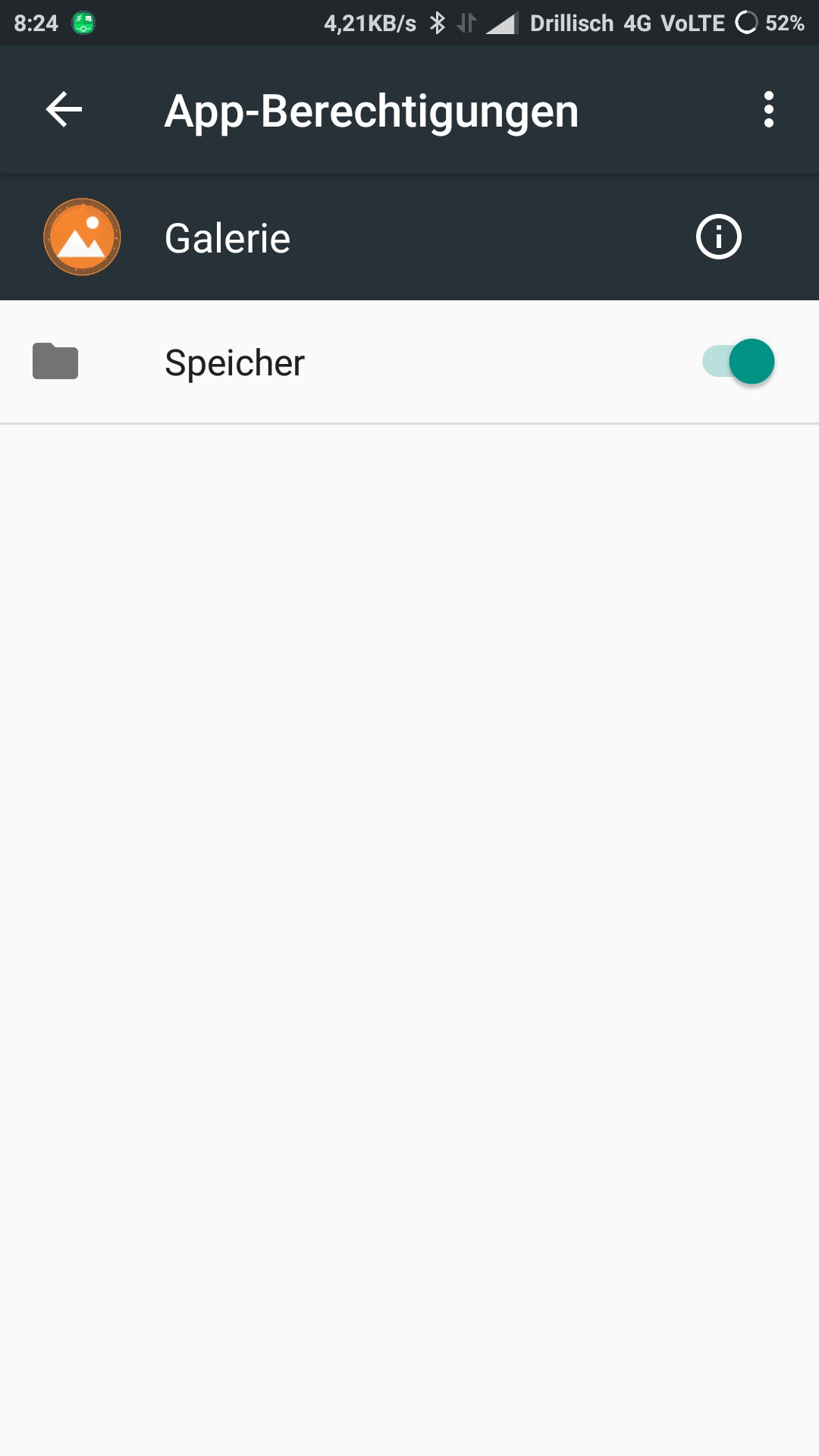Image resolution: width=819 pixels, height=1456 pixels.
Task: Open Galerie app info icon
Action: (x=718, y=237)
